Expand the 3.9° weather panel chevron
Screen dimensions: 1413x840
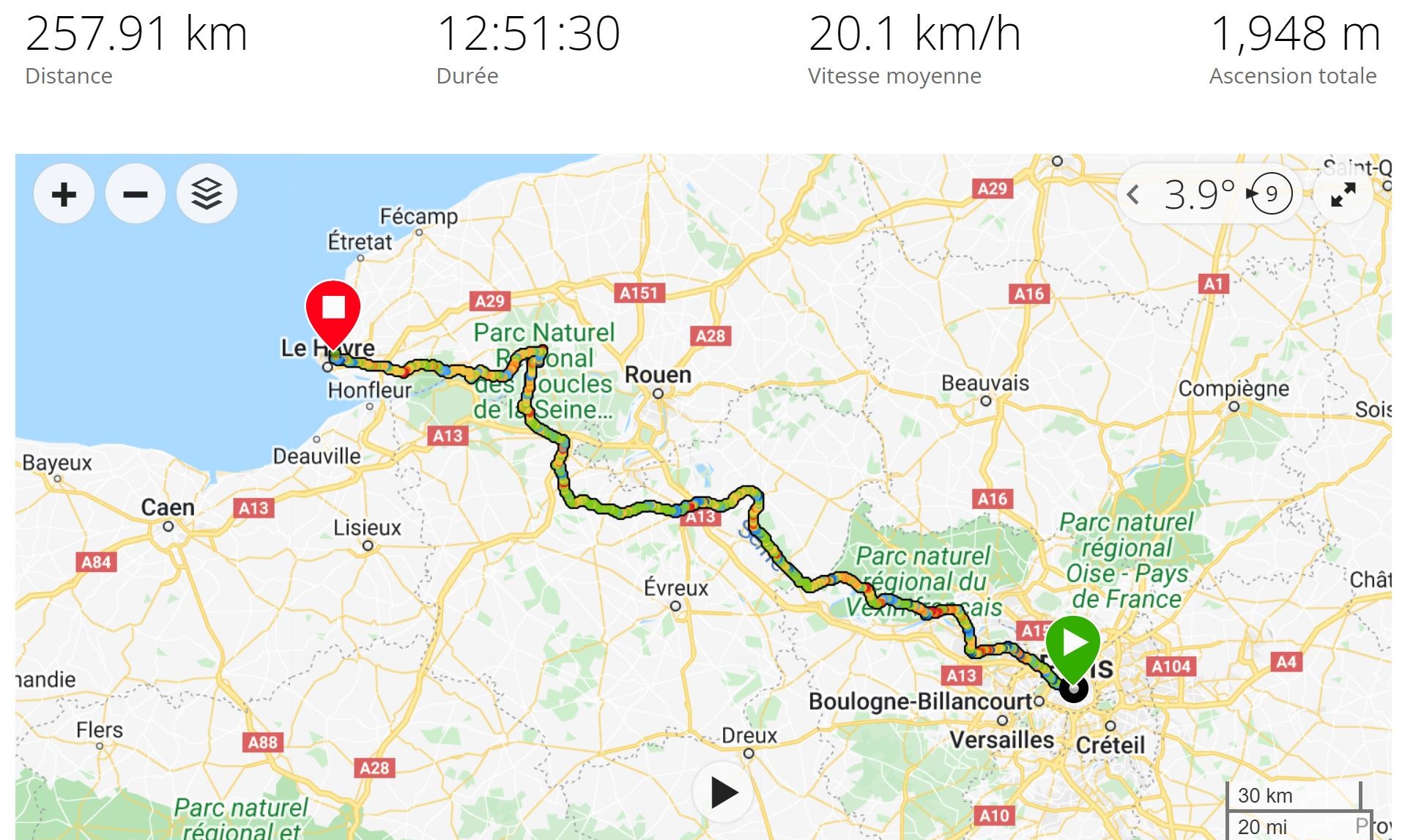click(1133, 195)
